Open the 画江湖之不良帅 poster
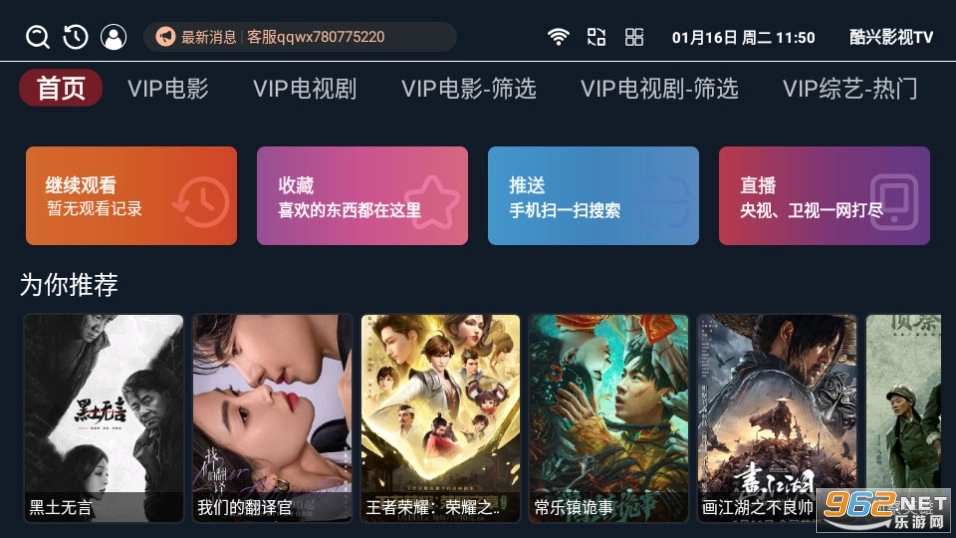 coord(777,418)
